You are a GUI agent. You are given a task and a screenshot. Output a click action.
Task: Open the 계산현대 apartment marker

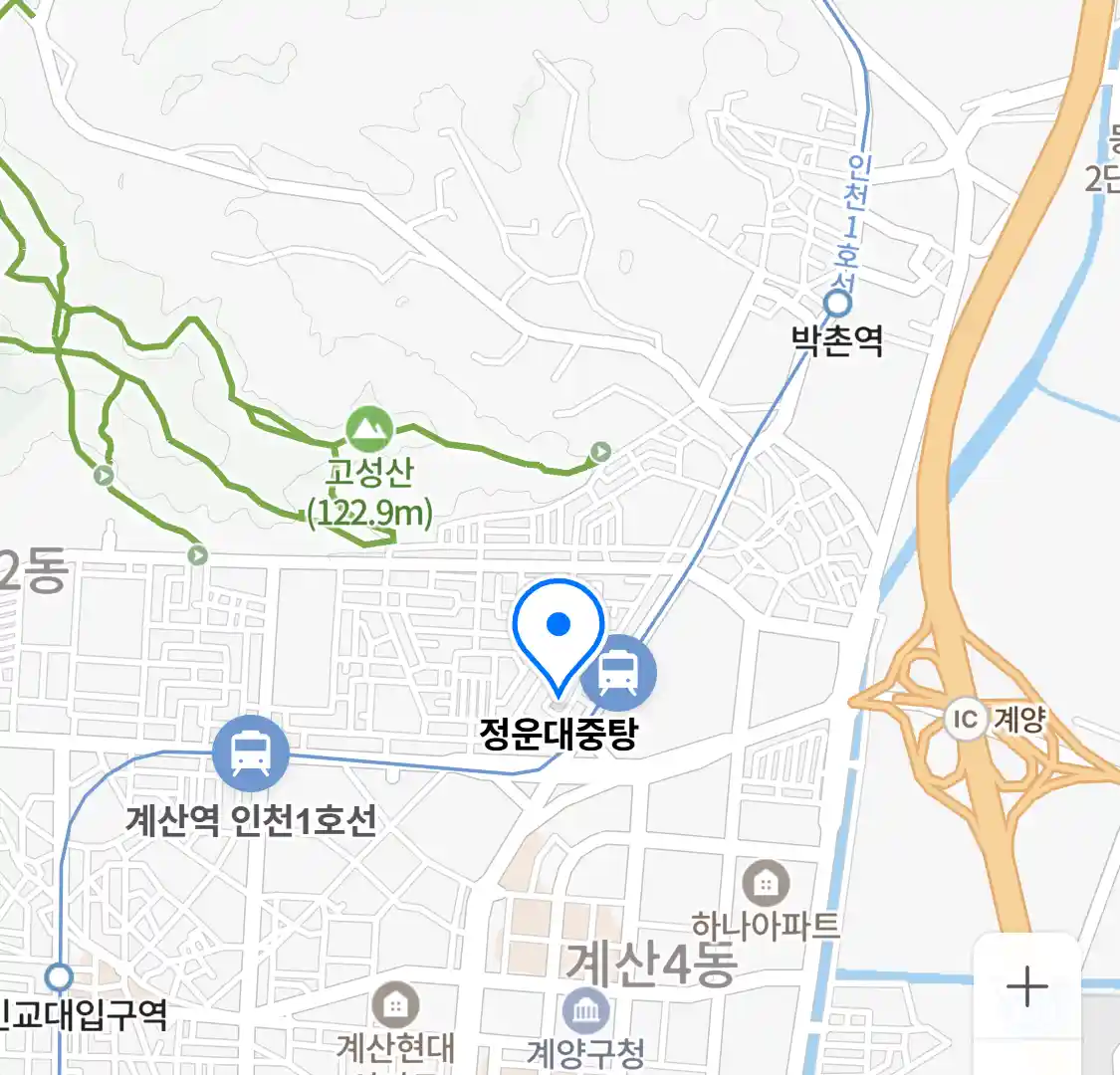(x=395, y=1006)
